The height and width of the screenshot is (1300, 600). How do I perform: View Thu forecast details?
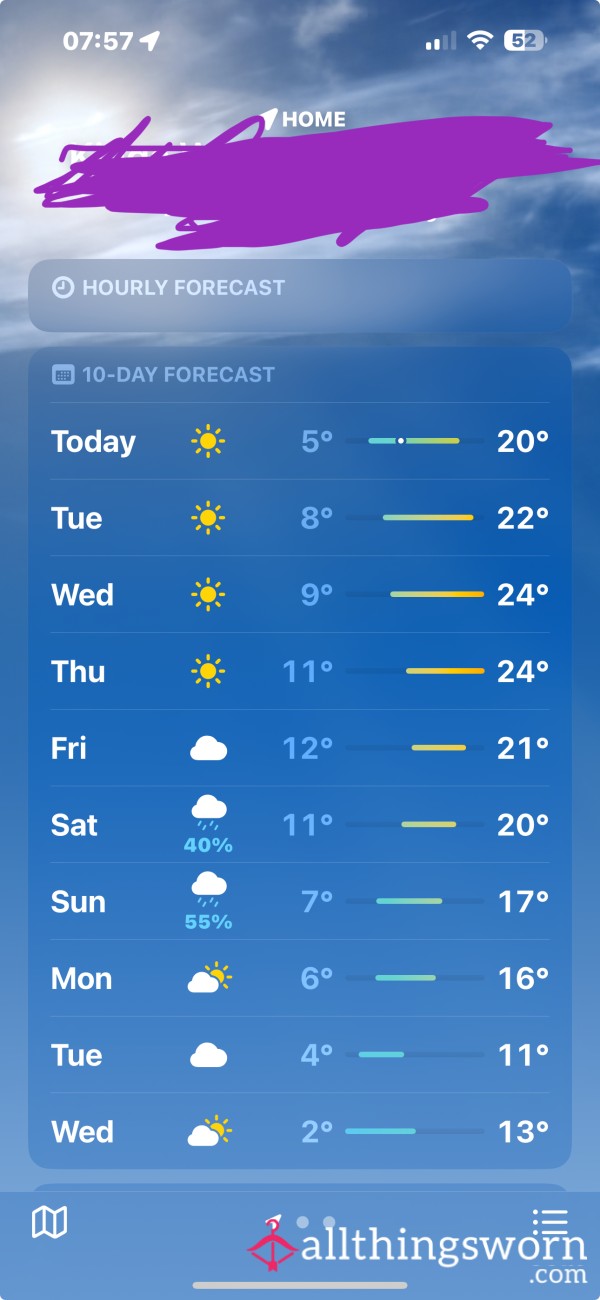[300, 671]
